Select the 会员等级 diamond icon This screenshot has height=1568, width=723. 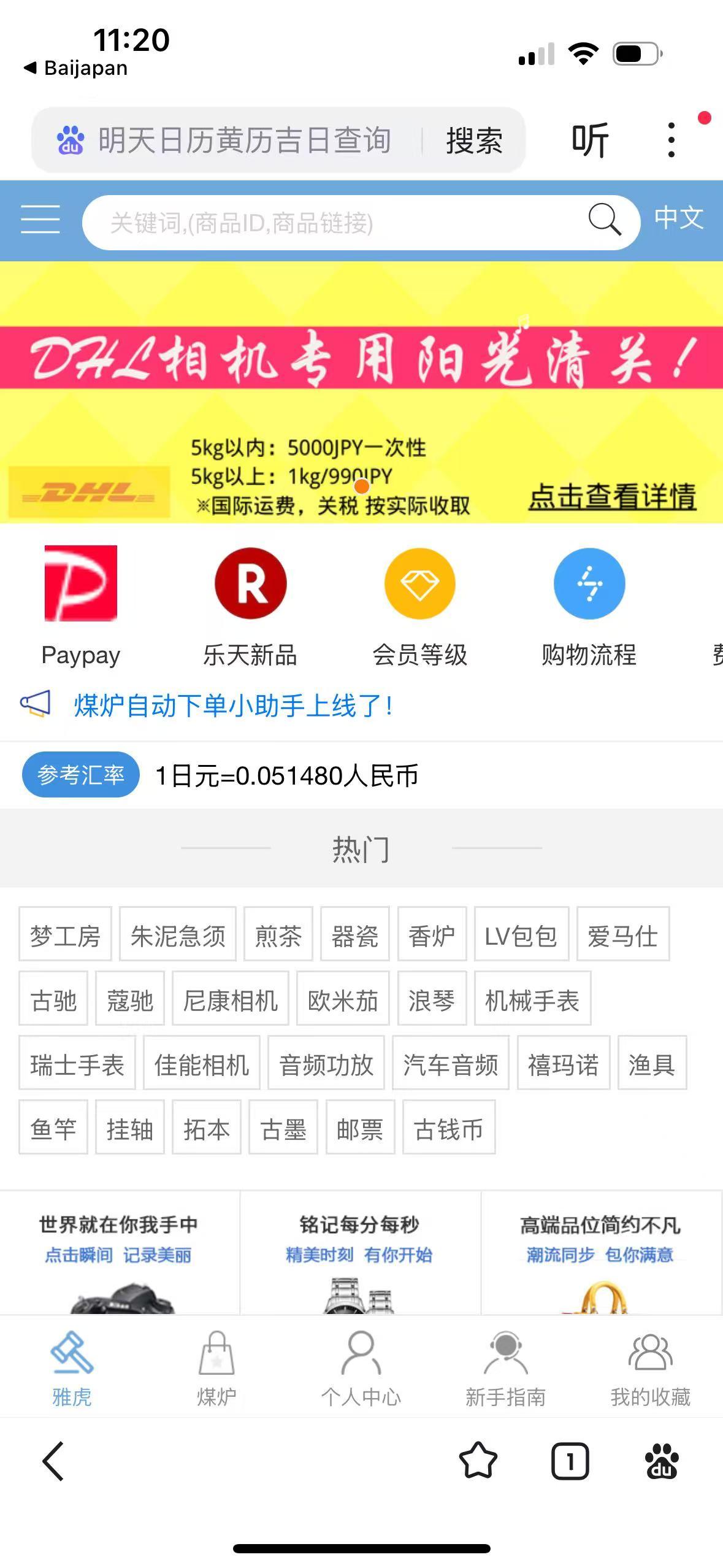419,583
